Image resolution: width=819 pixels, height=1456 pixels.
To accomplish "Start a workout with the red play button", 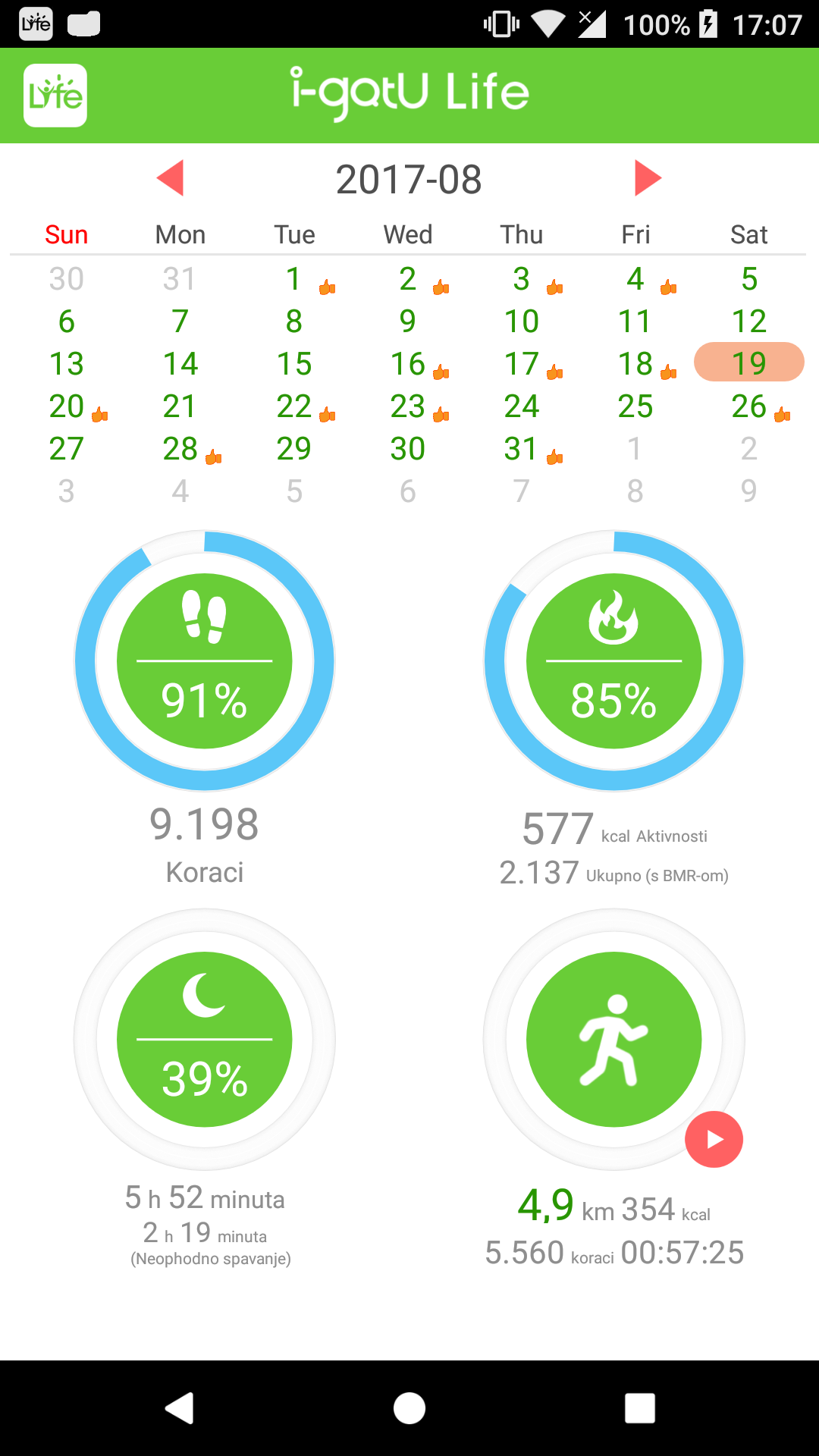I will (x=714, y=1139).
